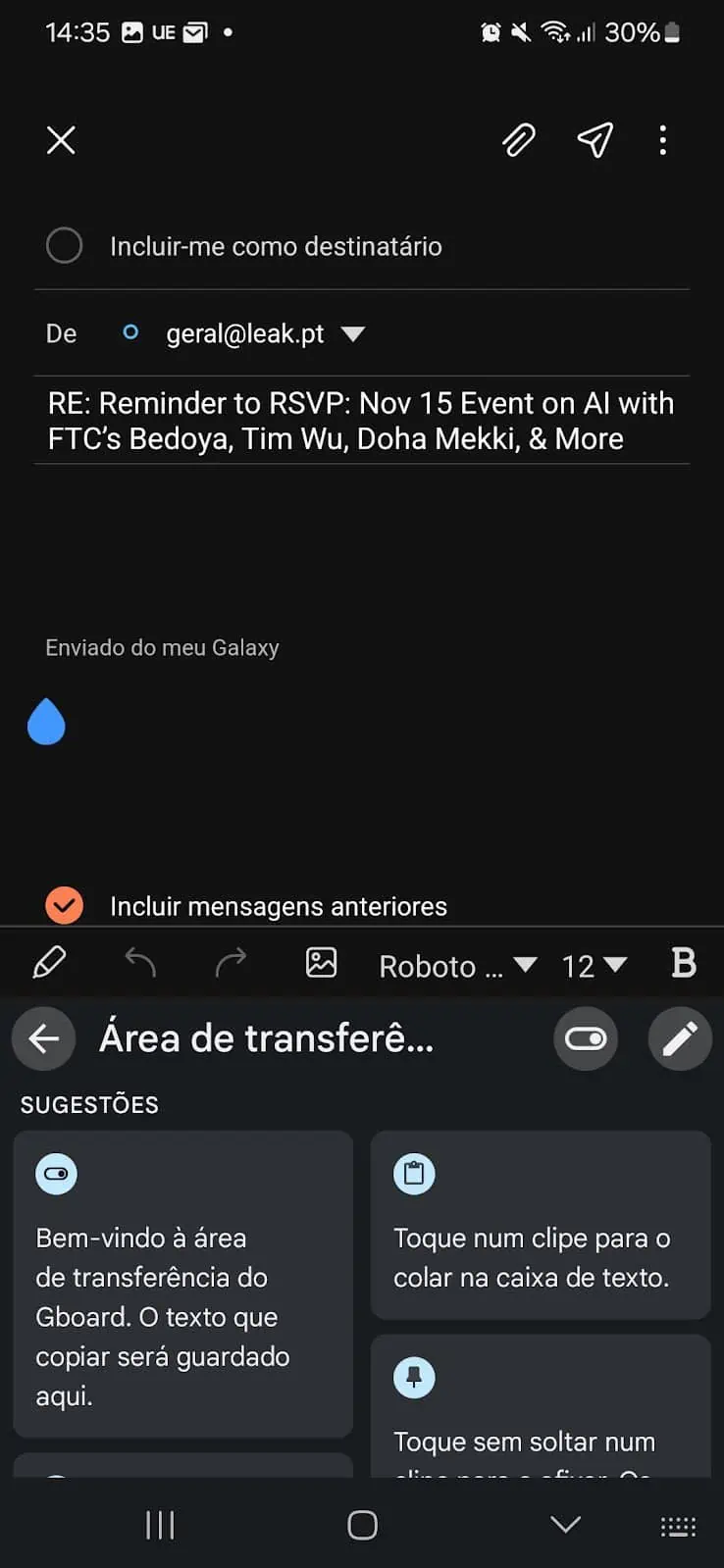The height and width of the screenshot is (1568, 724).
Task: Tap the Bem-vindo à área de transferência card
Action: [x=182, y=1285]
